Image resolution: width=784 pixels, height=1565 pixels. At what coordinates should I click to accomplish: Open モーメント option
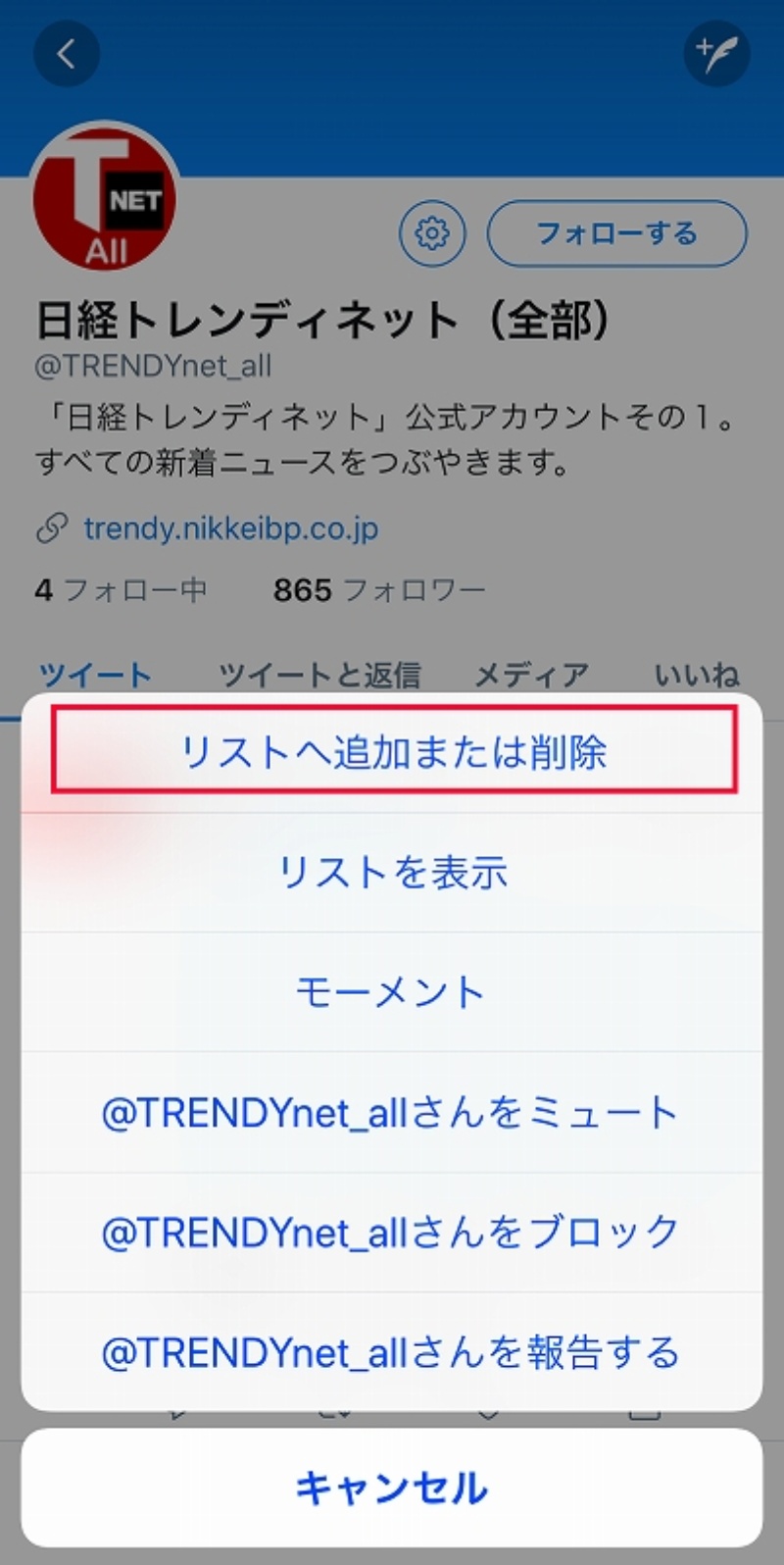pos(392,992)
